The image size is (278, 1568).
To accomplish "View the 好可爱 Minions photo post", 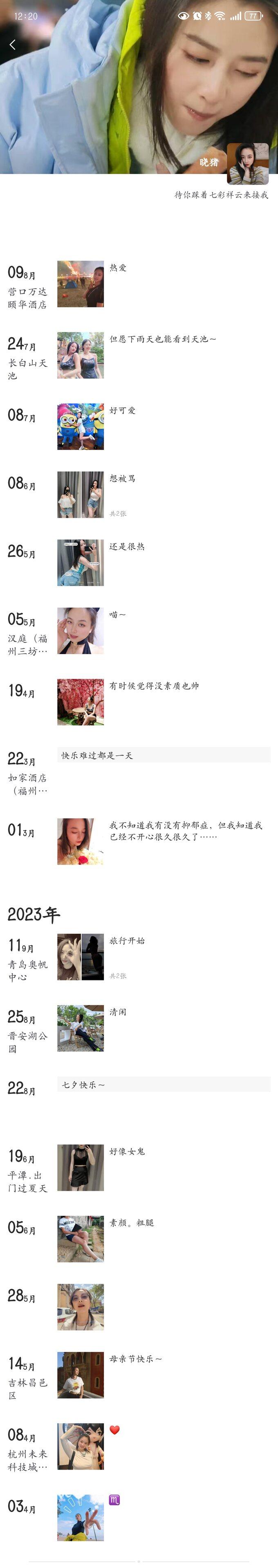I will [x=81, y=427].
